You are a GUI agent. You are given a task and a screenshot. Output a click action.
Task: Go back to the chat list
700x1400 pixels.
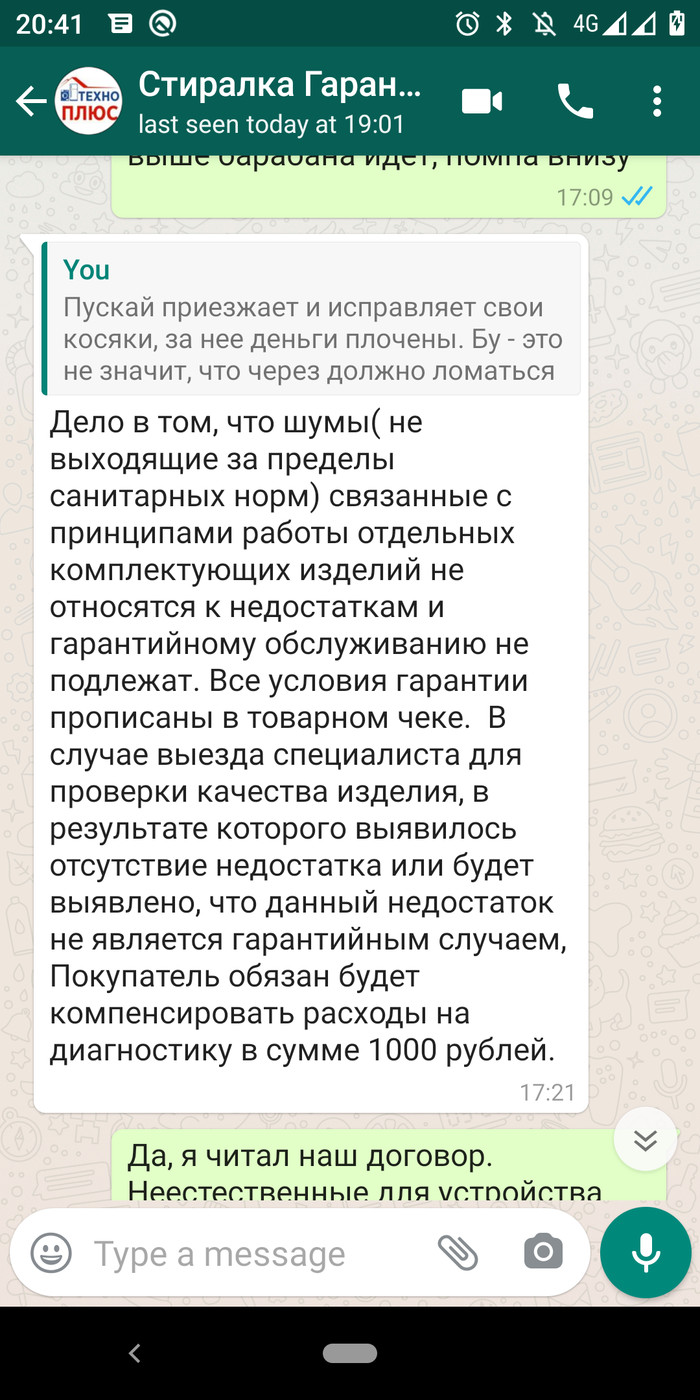(x=31, y=101)
